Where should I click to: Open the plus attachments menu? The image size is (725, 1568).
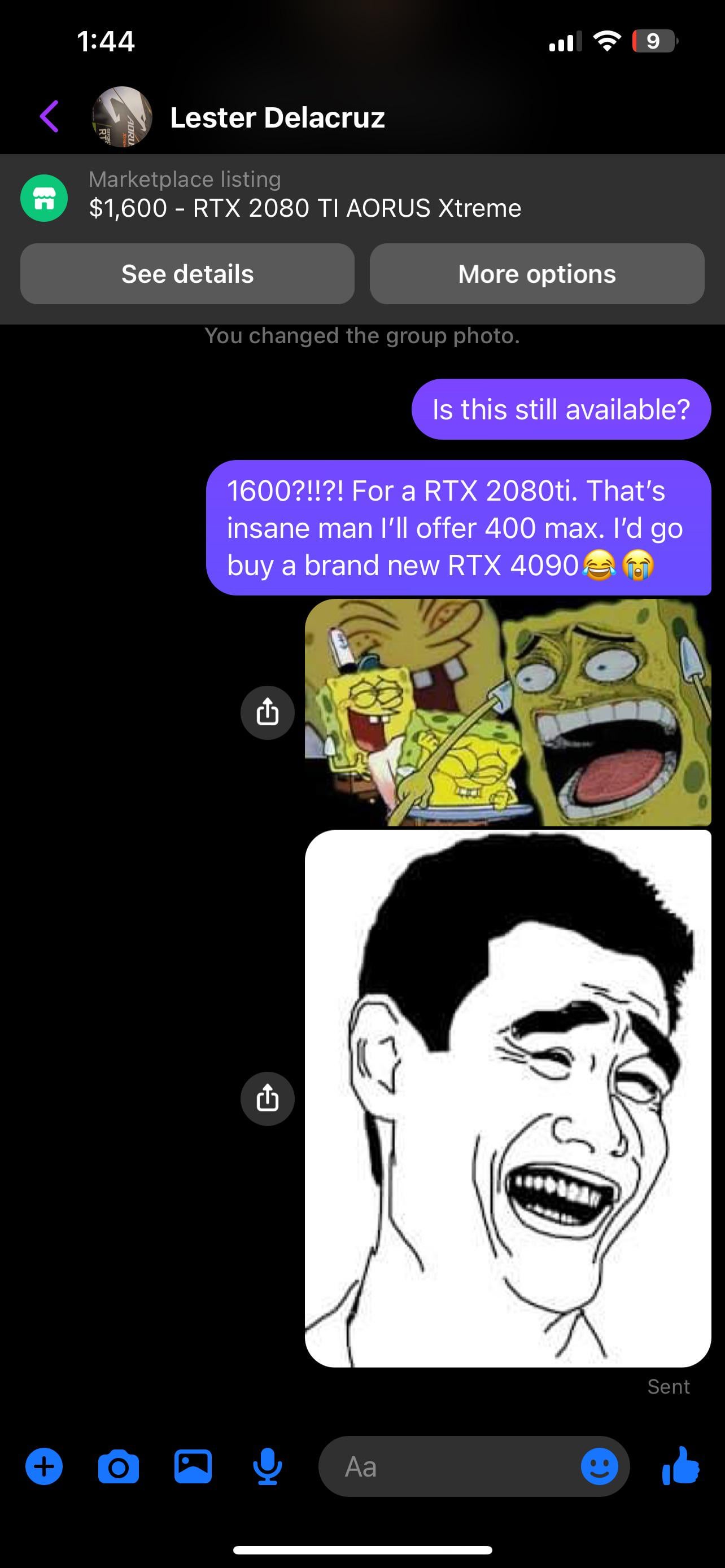[44, 1466]
